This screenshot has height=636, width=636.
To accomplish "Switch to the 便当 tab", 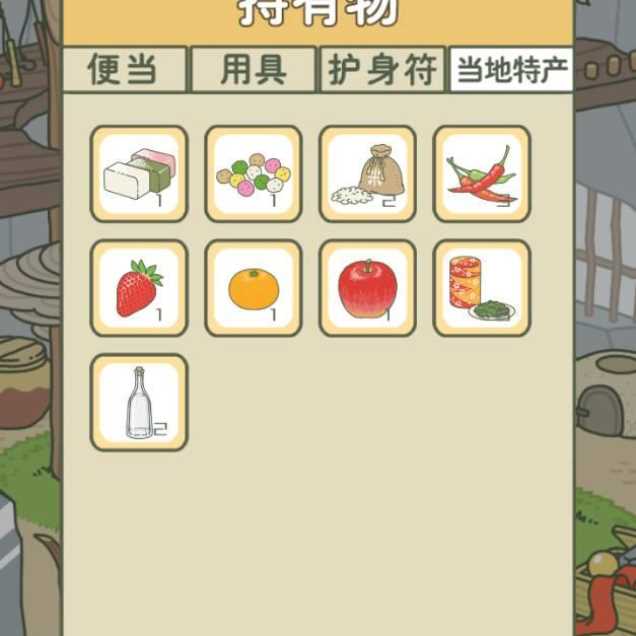I will [x=124, y=69].
